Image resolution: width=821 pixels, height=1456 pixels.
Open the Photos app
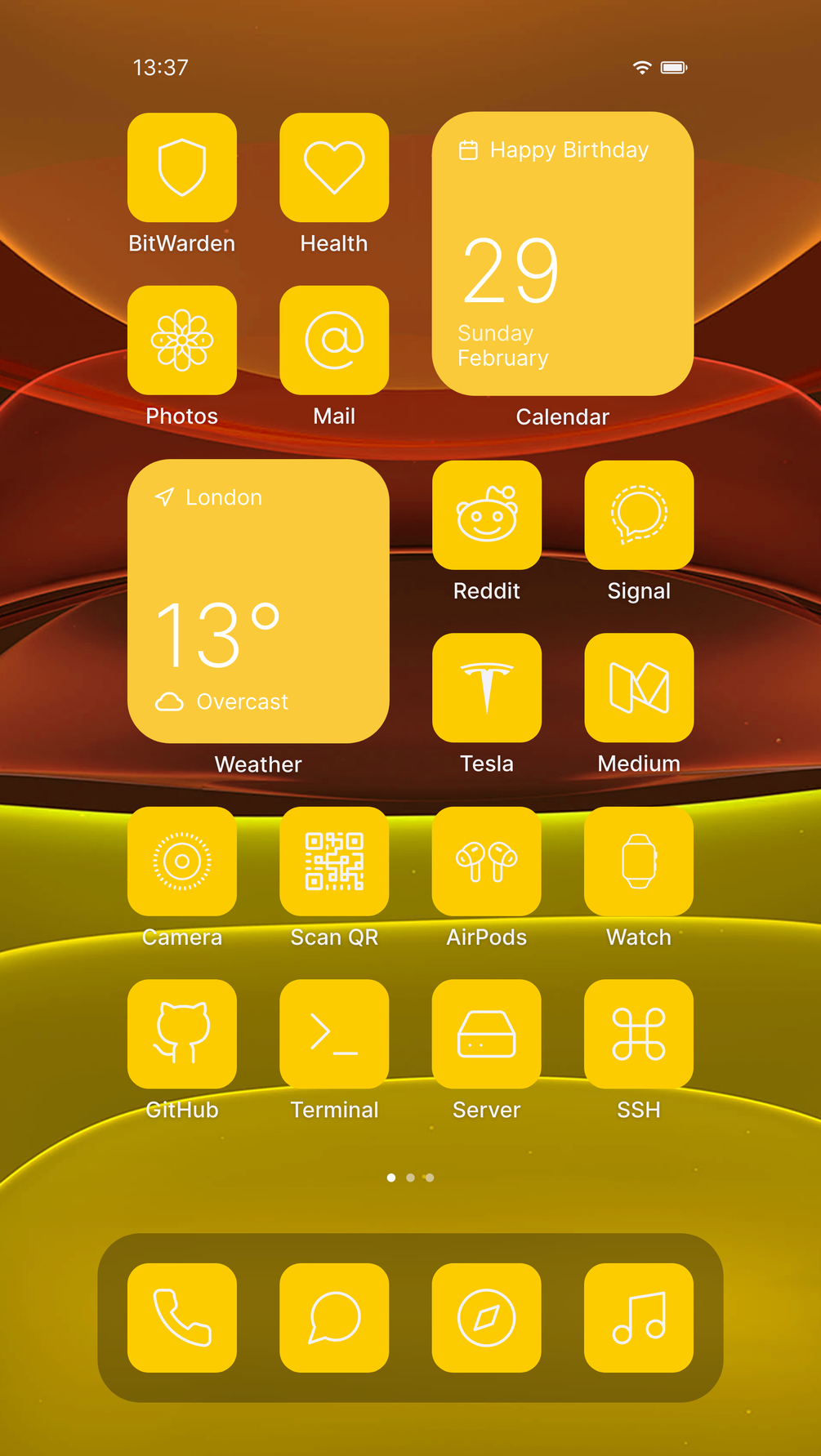pyautogui.click(x=182, y=340)
